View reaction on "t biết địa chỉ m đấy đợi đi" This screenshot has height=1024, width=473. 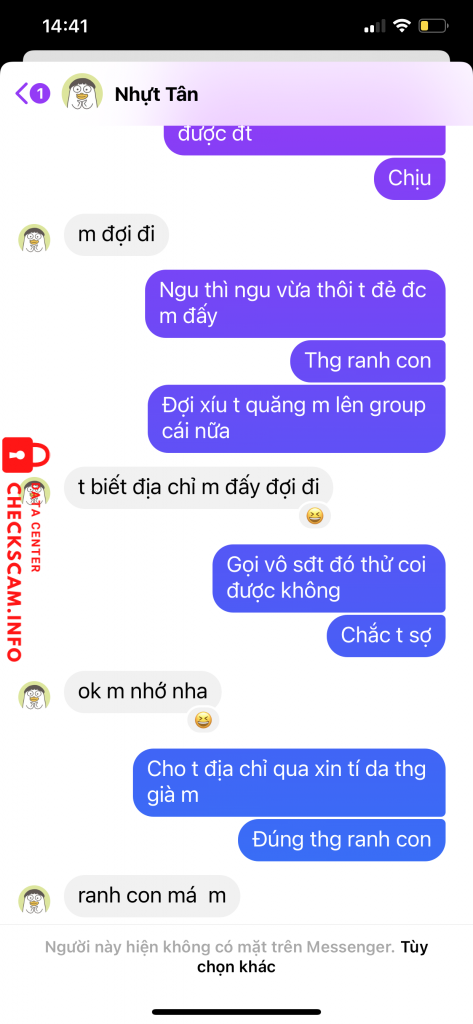coord(315,517)
